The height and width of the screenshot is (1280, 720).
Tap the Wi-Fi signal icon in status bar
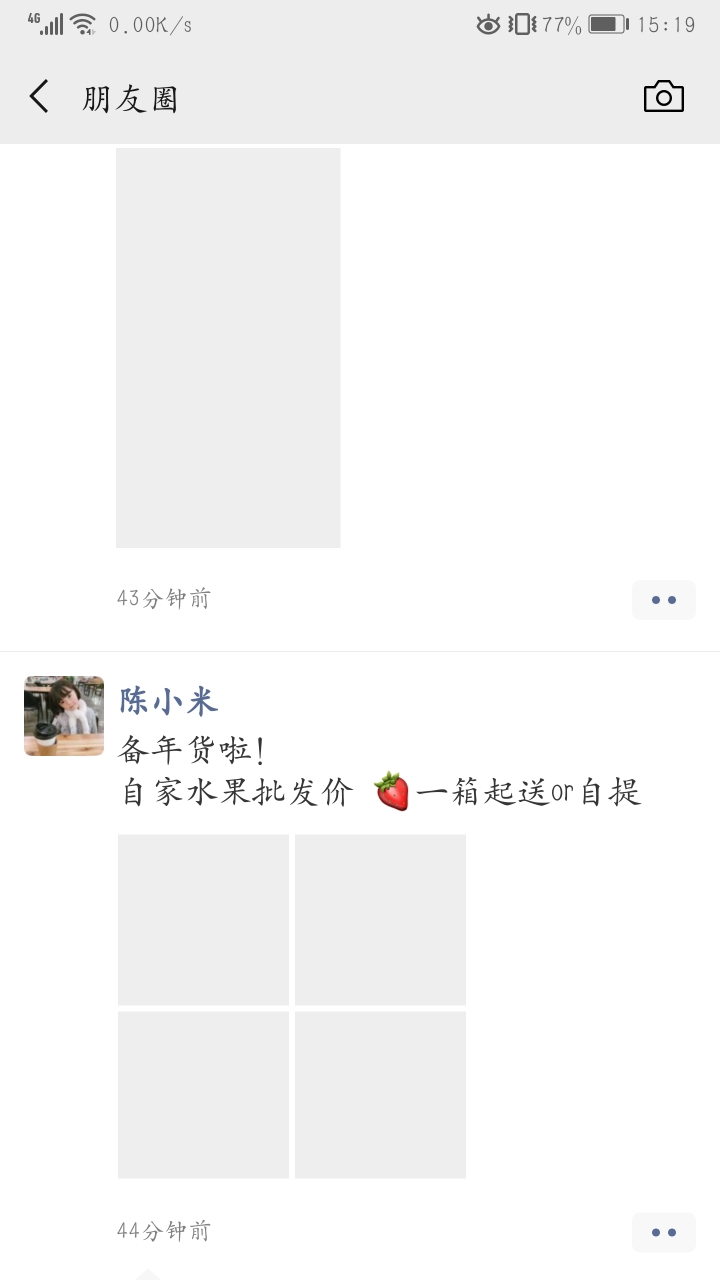(82, 24)
